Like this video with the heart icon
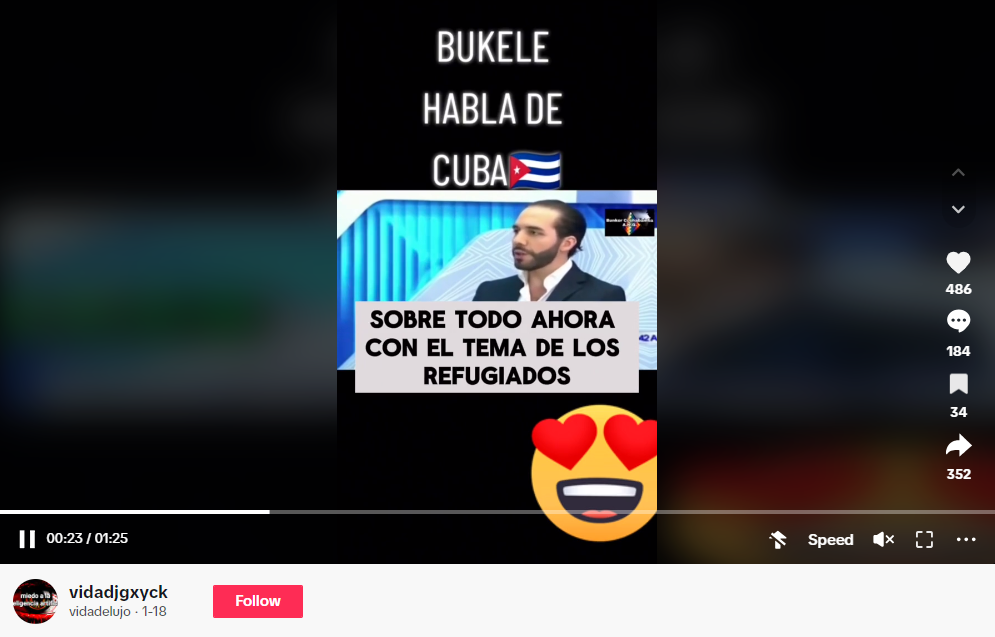Image resolution: width=995 pixels, height=637 pixels. point(958,263)
